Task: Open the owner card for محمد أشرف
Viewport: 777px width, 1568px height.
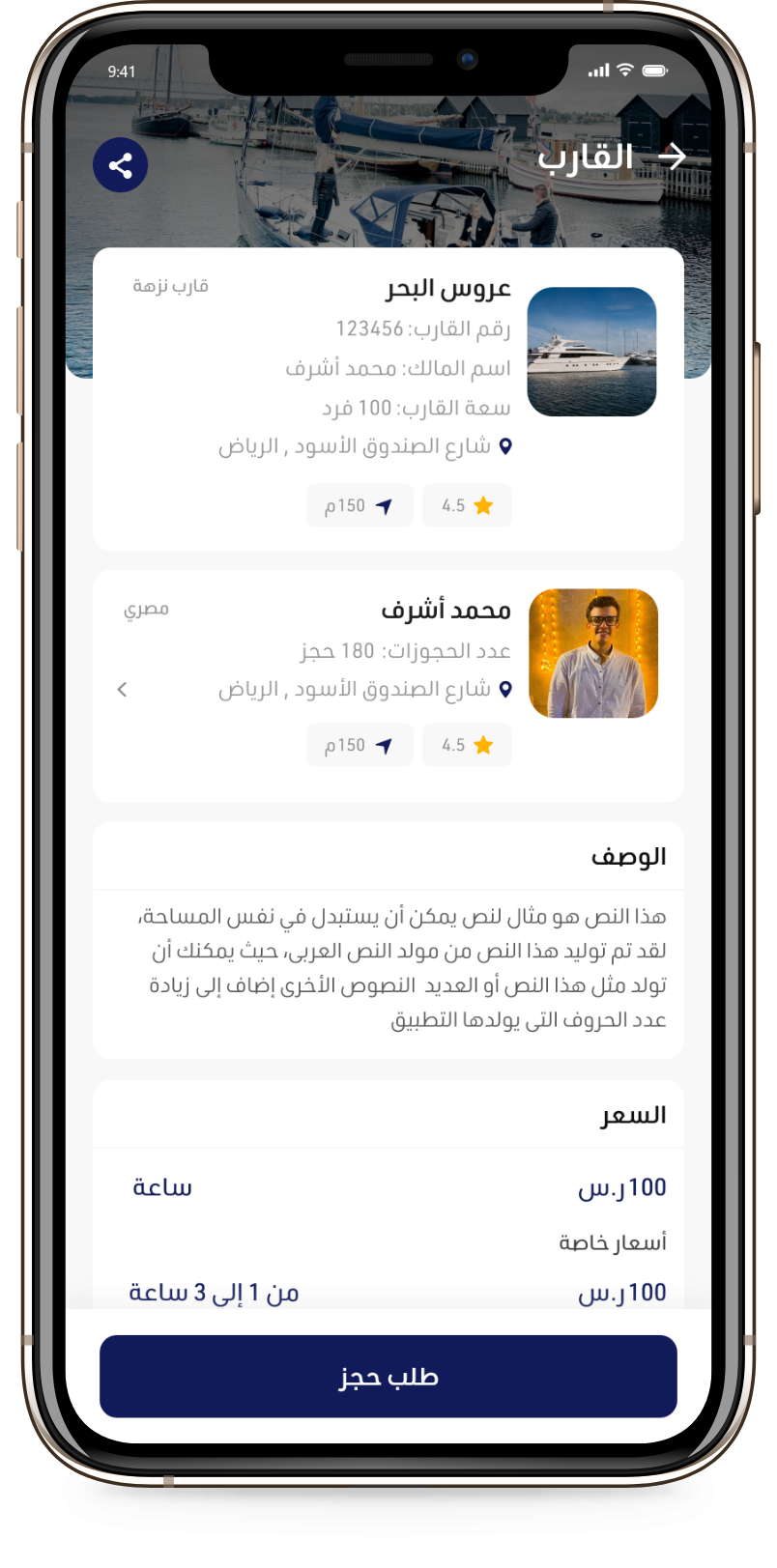Action: click(387, 684)
